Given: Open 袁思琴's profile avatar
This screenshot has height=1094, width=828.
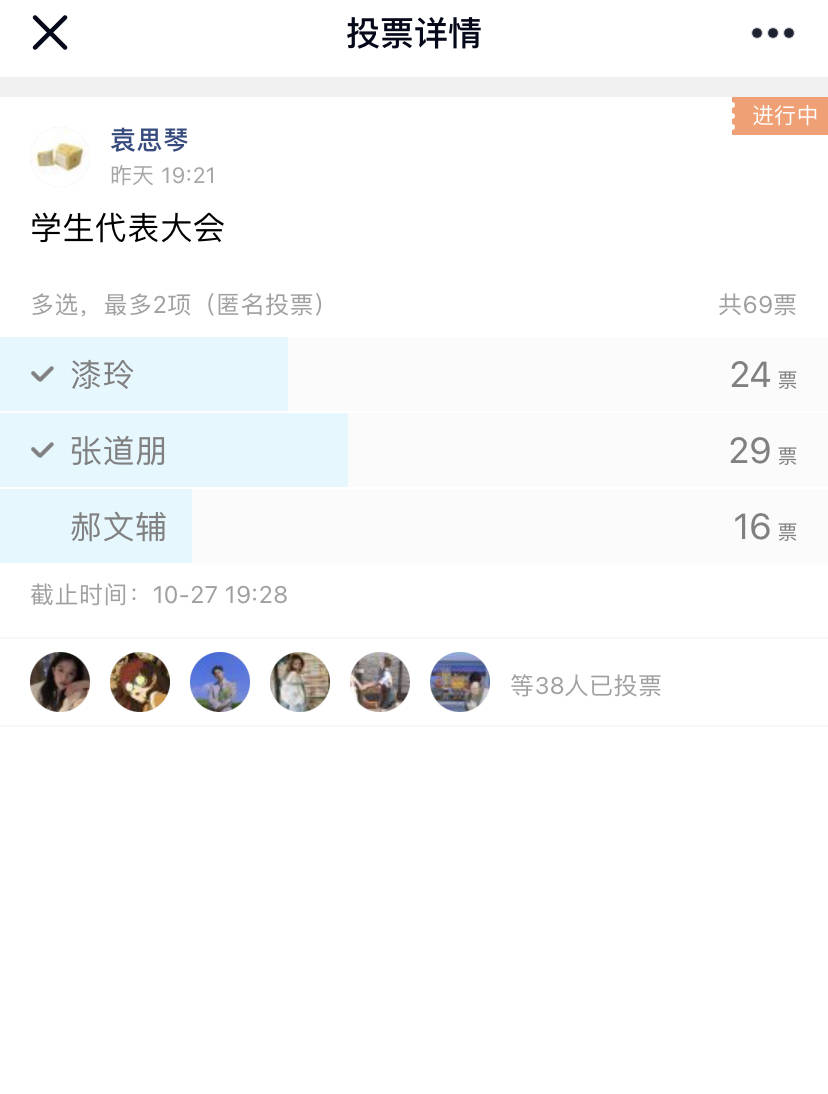Looking at the screenshot, I should [x=59, y=157].
